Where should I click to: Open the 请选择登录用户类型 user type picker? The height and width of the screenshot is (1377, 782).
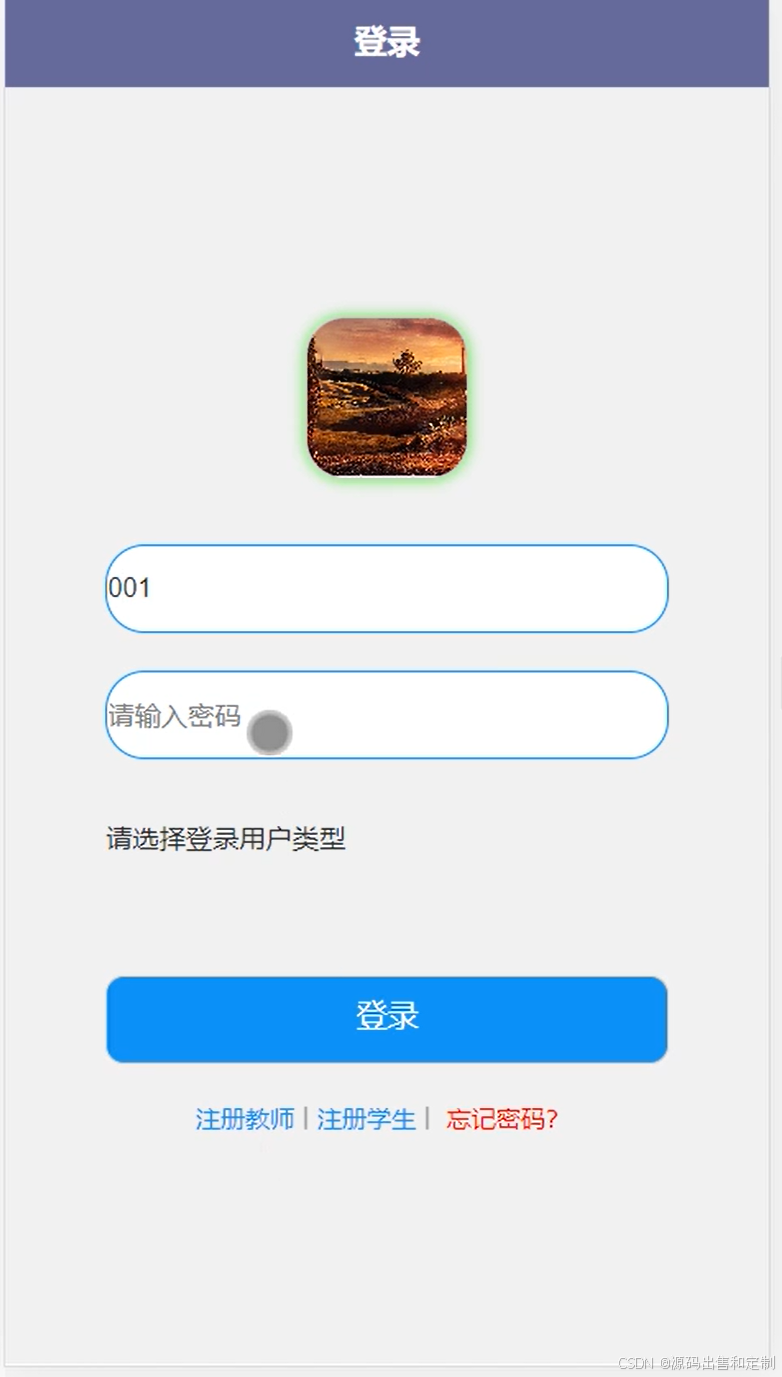click(226, 839)
